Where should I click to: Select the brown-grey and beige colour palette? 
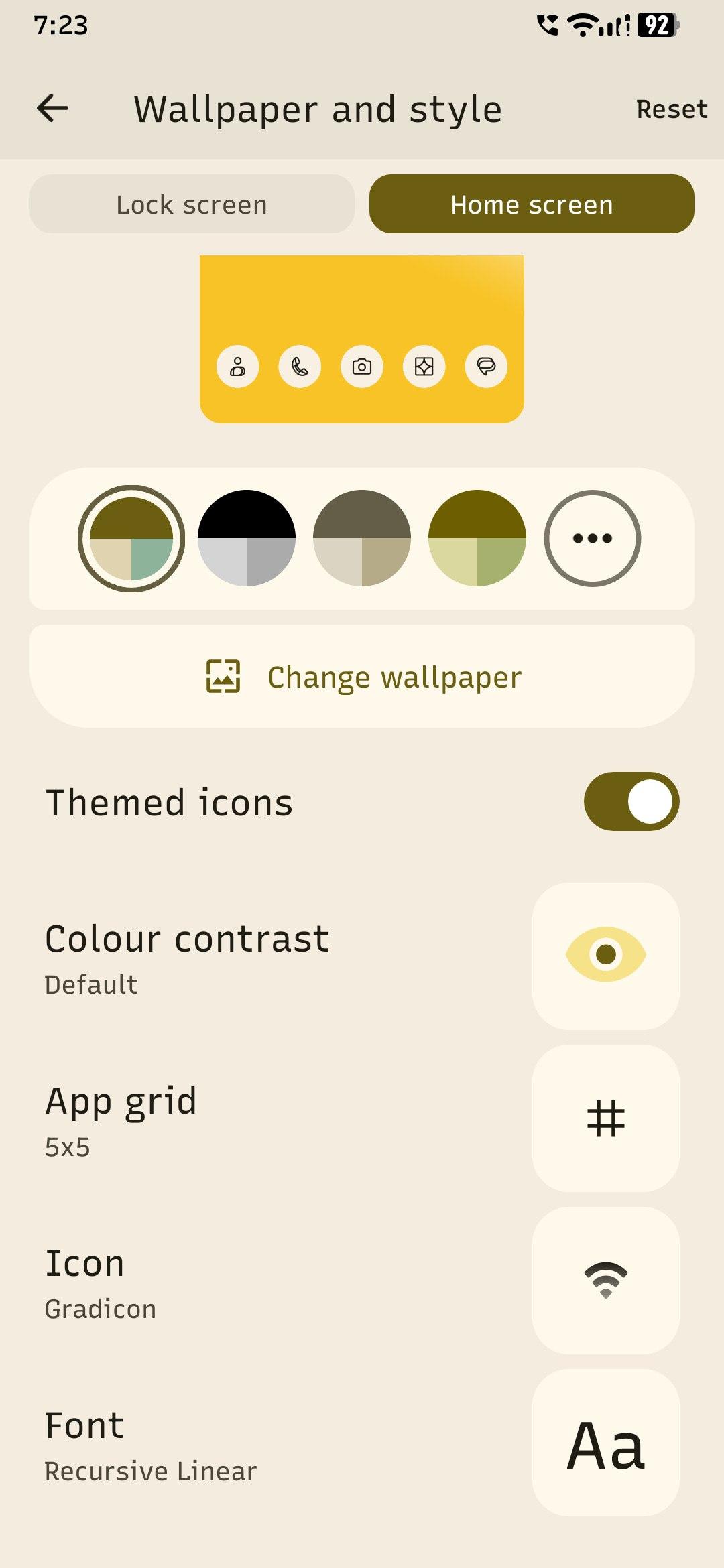click(x=362, y=538)
